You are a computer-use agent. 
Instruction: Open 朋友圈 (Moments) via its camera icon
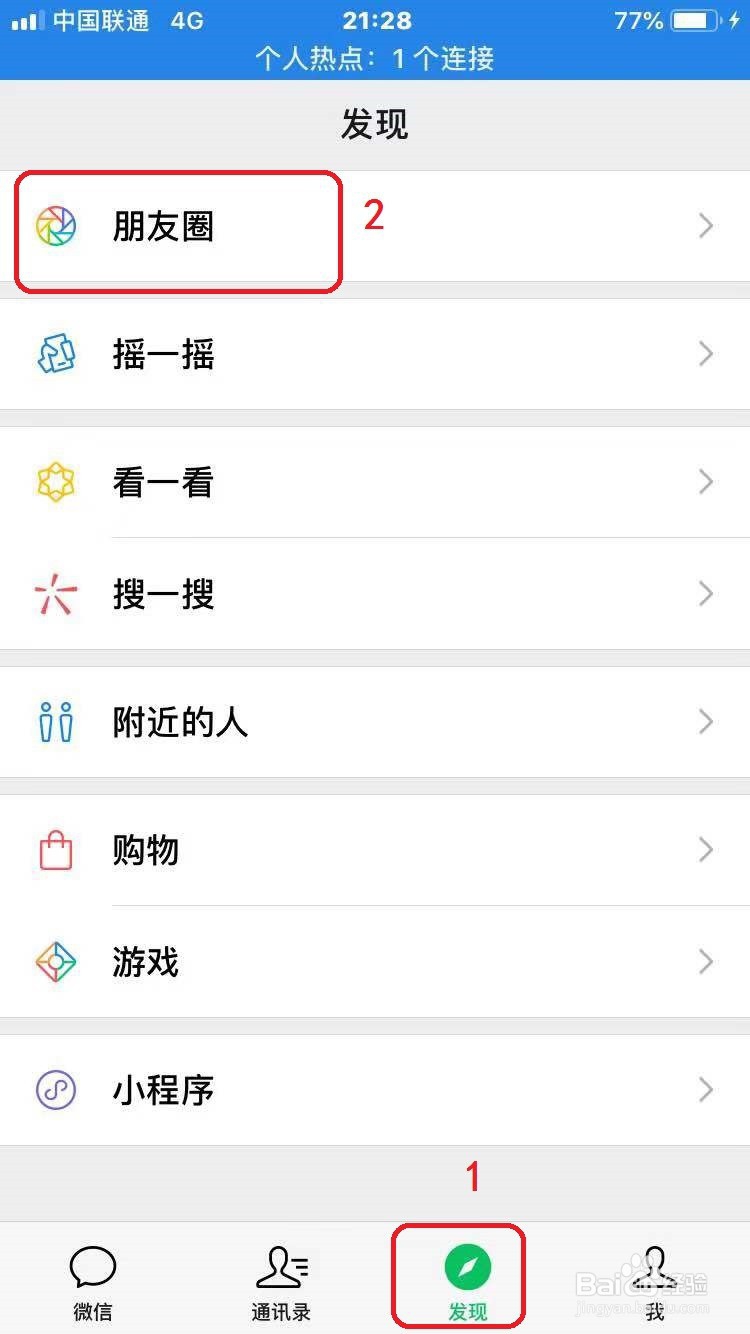58,226
